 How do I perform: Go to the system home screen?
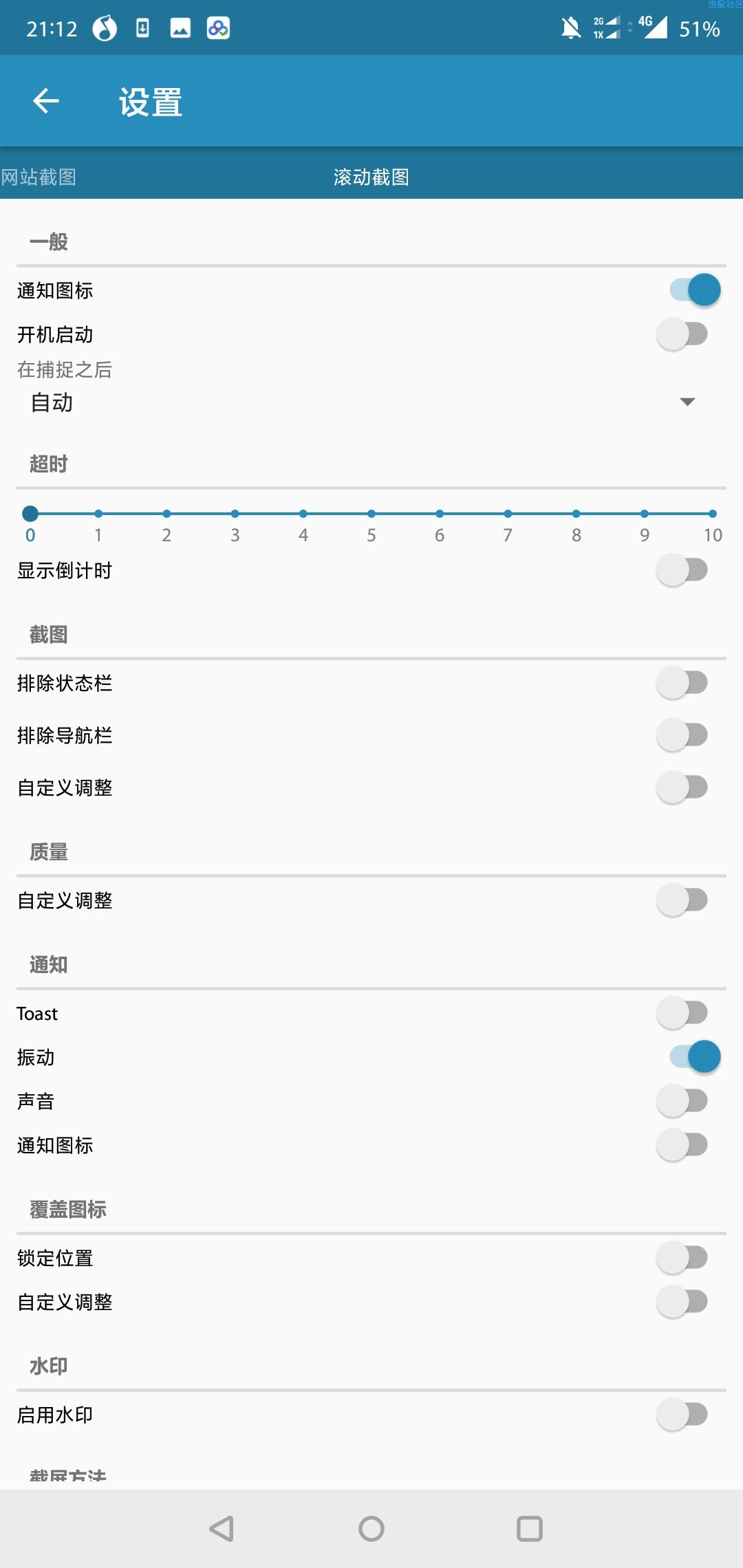(371, 1529)
